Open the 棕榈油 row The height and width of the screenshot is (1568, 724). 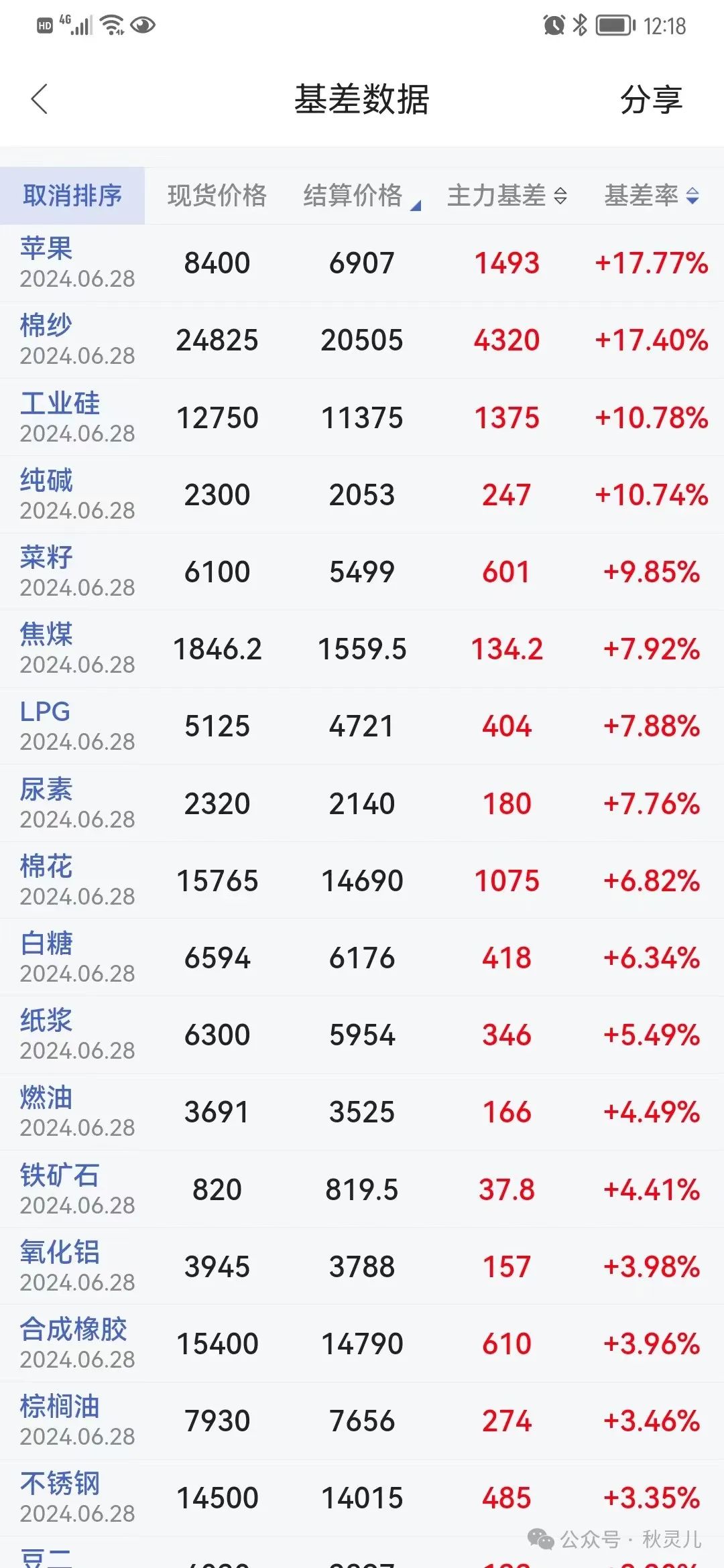[362, 1421]
